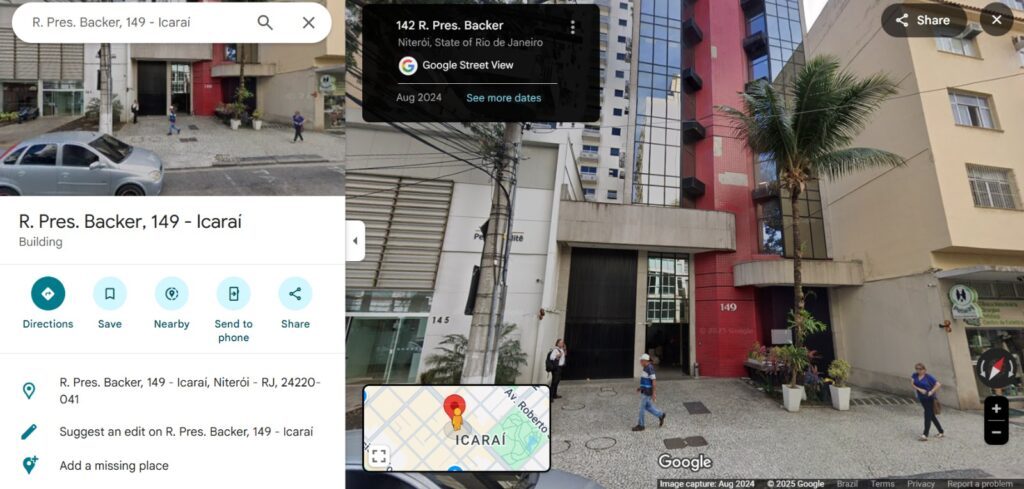The width and height of the screenshot is (1024, 489).
Task: Tap See more dates link
Action: pos(503,98)
